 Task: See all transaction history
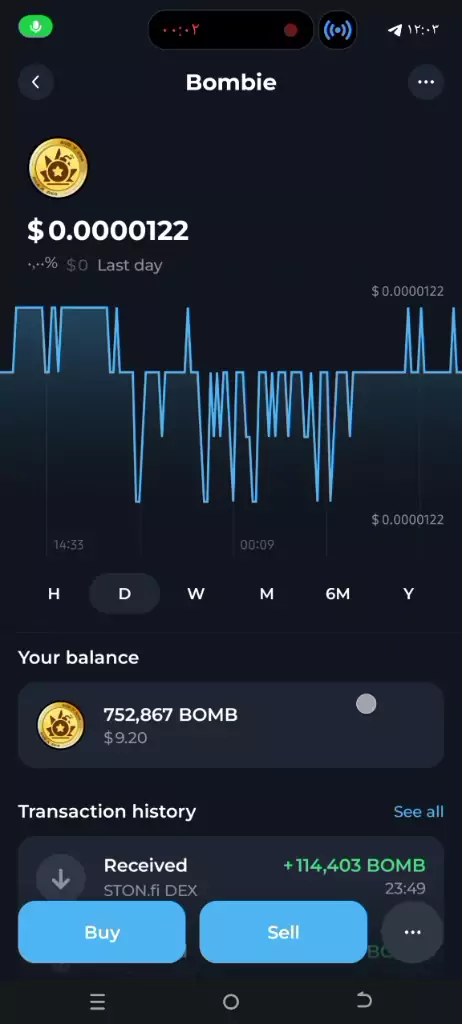pyautogui.click(x=418, y=812)
